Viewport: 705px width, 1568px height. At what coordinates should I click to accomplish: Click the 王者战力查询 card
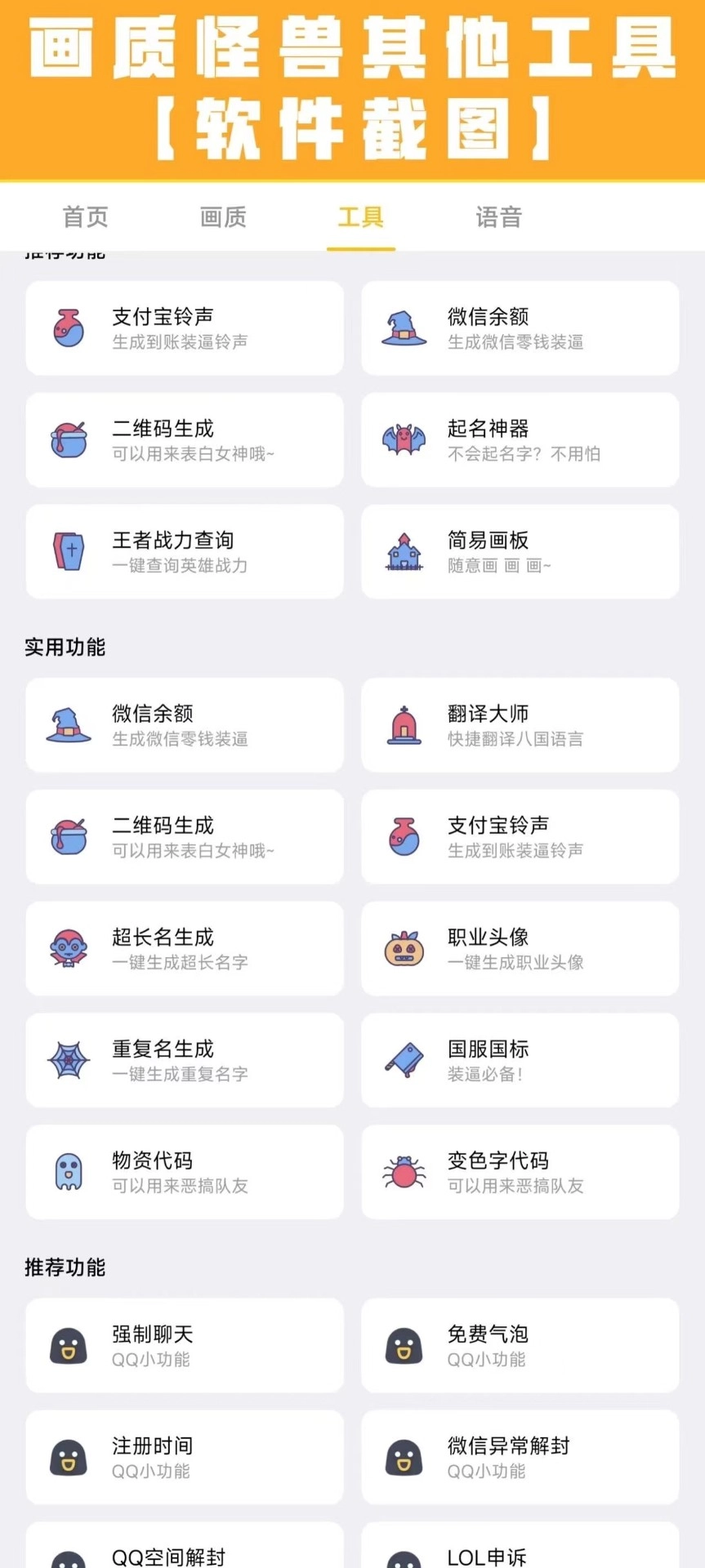click(184, 551)
